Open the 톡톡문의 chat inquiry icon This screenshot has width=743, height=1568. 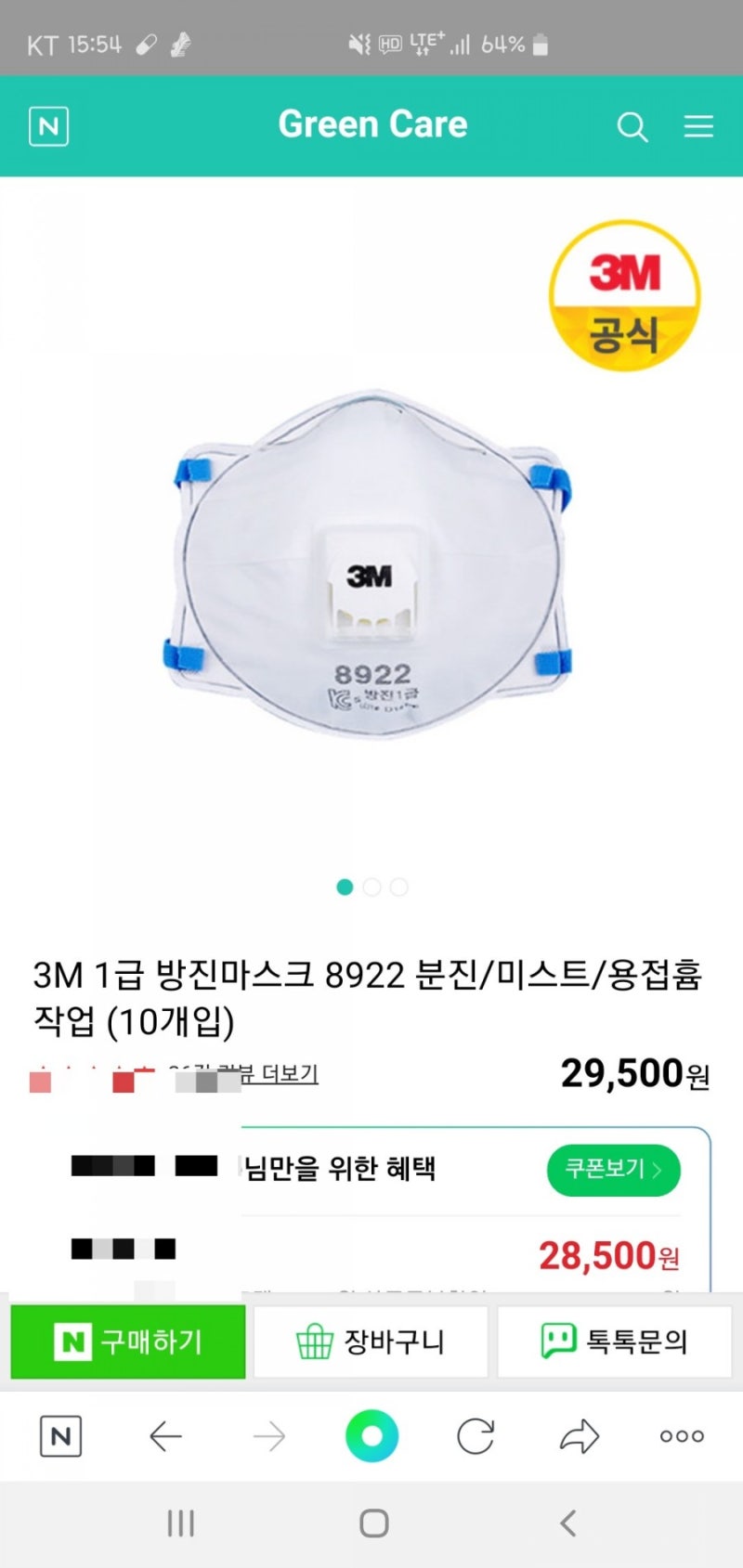point(613,1341)
